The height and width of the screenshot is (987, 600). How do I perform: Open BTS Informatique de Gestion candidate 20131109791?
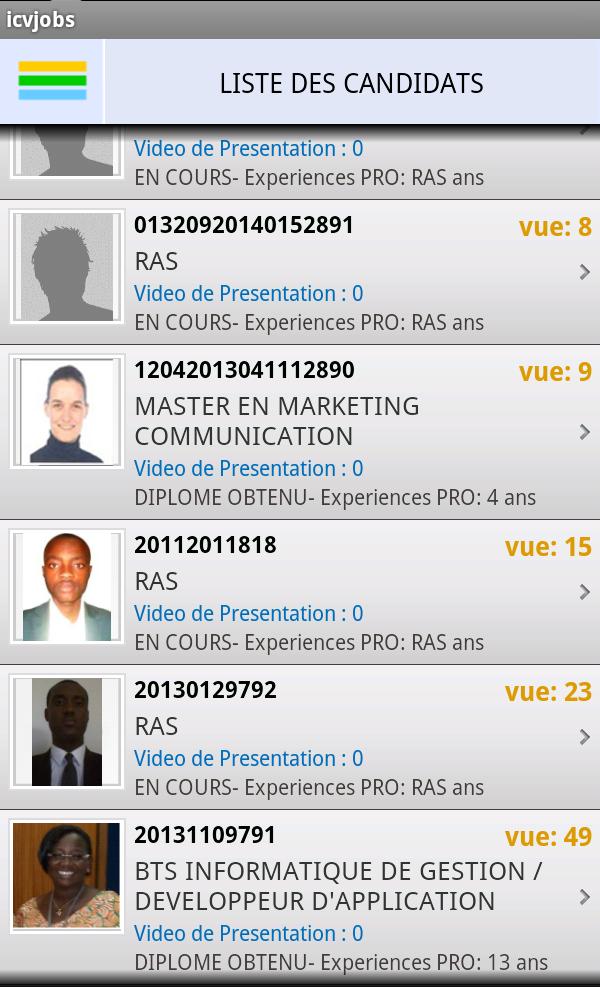click(x=300, y=895)
